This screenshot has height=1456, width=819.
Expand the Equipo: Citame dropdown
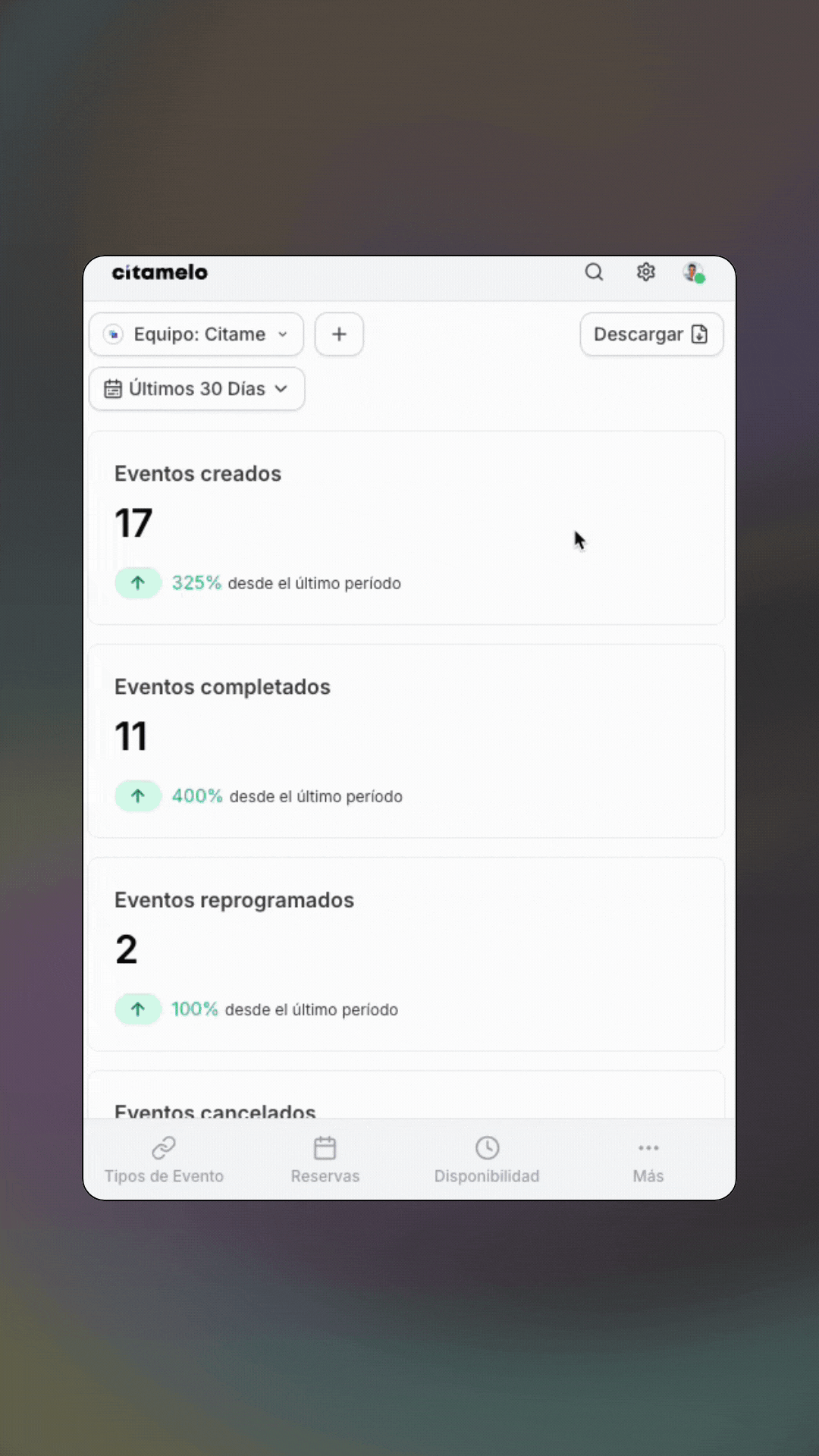coord(196,334)
